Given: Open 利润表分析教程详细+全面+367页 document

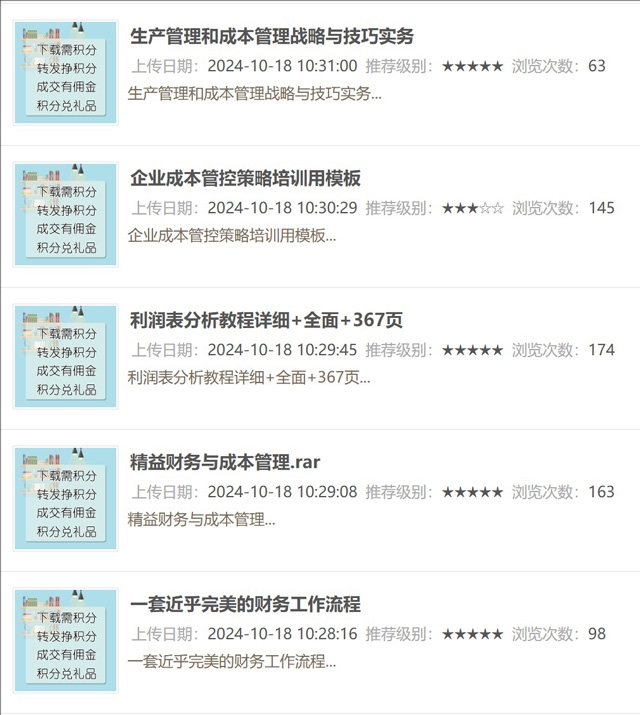Looking at the screenshot, I should click(266, 321).
